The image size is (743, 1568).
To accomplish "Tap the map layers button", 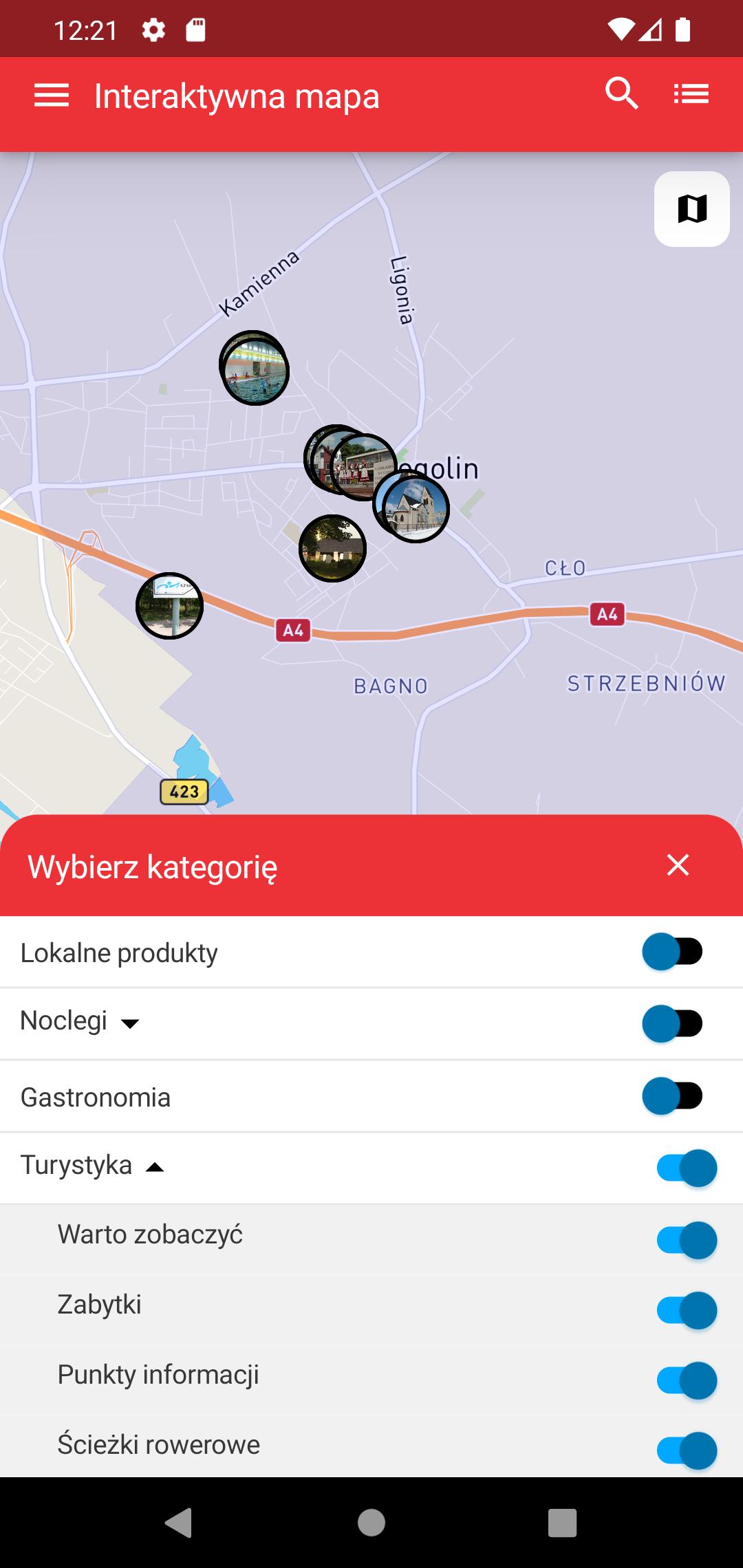I will click(x=691, y=208).
